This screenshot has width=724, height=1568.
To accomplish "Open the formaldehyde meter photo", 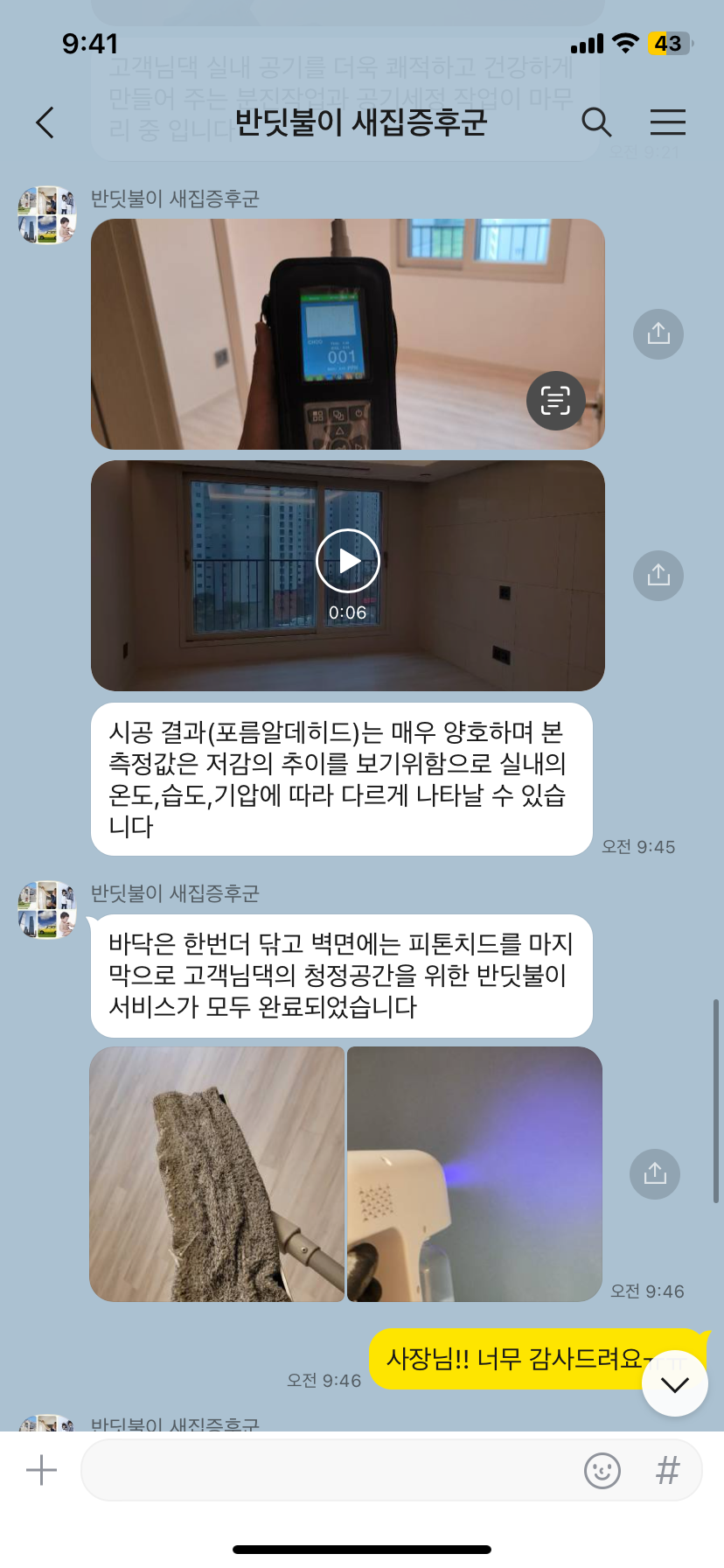I will pos(348,334).
